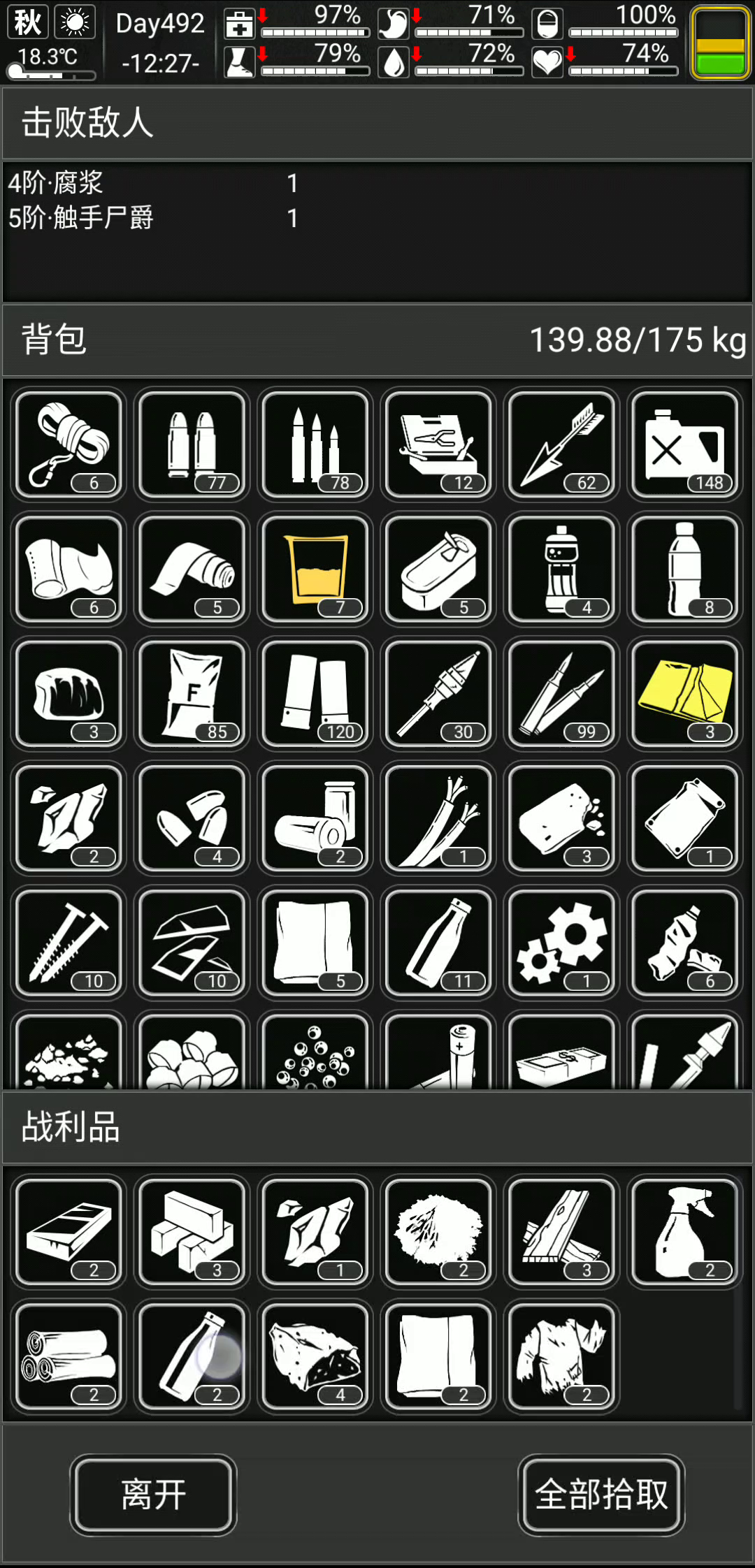Tap the 离开 (leave) button
Image resolution: width=755 pixels, height=1568 pixels.
[153, 1495]
